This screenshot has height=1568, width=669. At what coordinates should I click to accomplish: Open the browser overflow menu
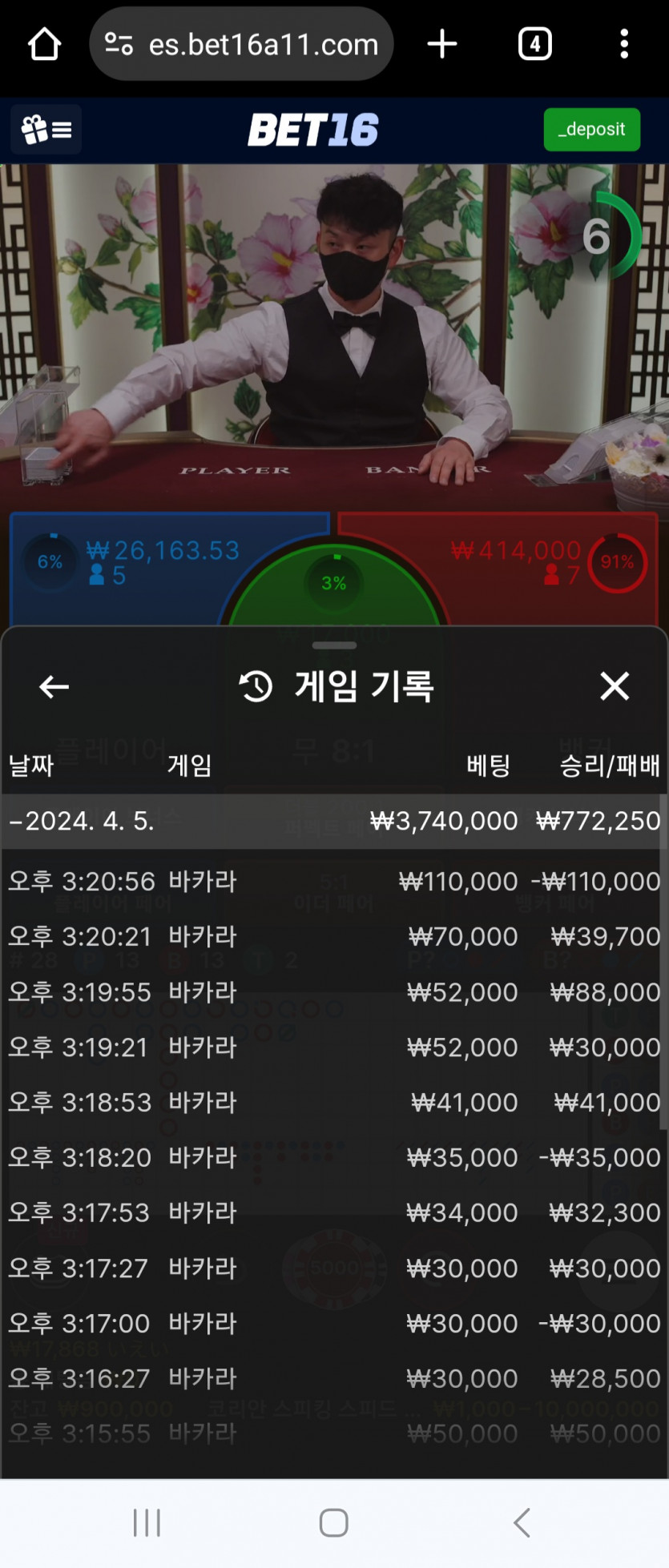click(624, 44)
